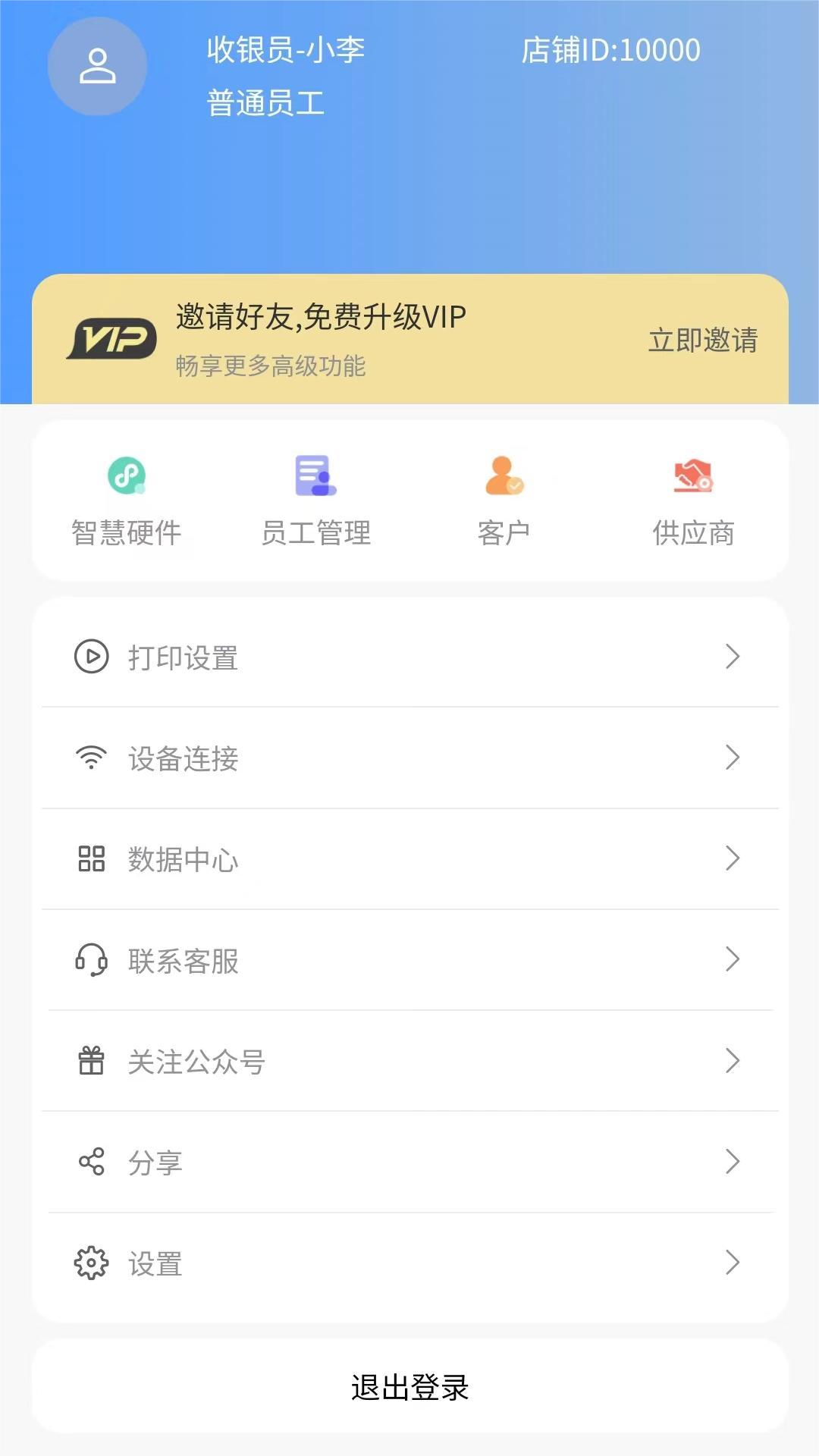The image size is (819, 1456).
Task: Click the gear icon beside 设置
Action: point(90,1262)
